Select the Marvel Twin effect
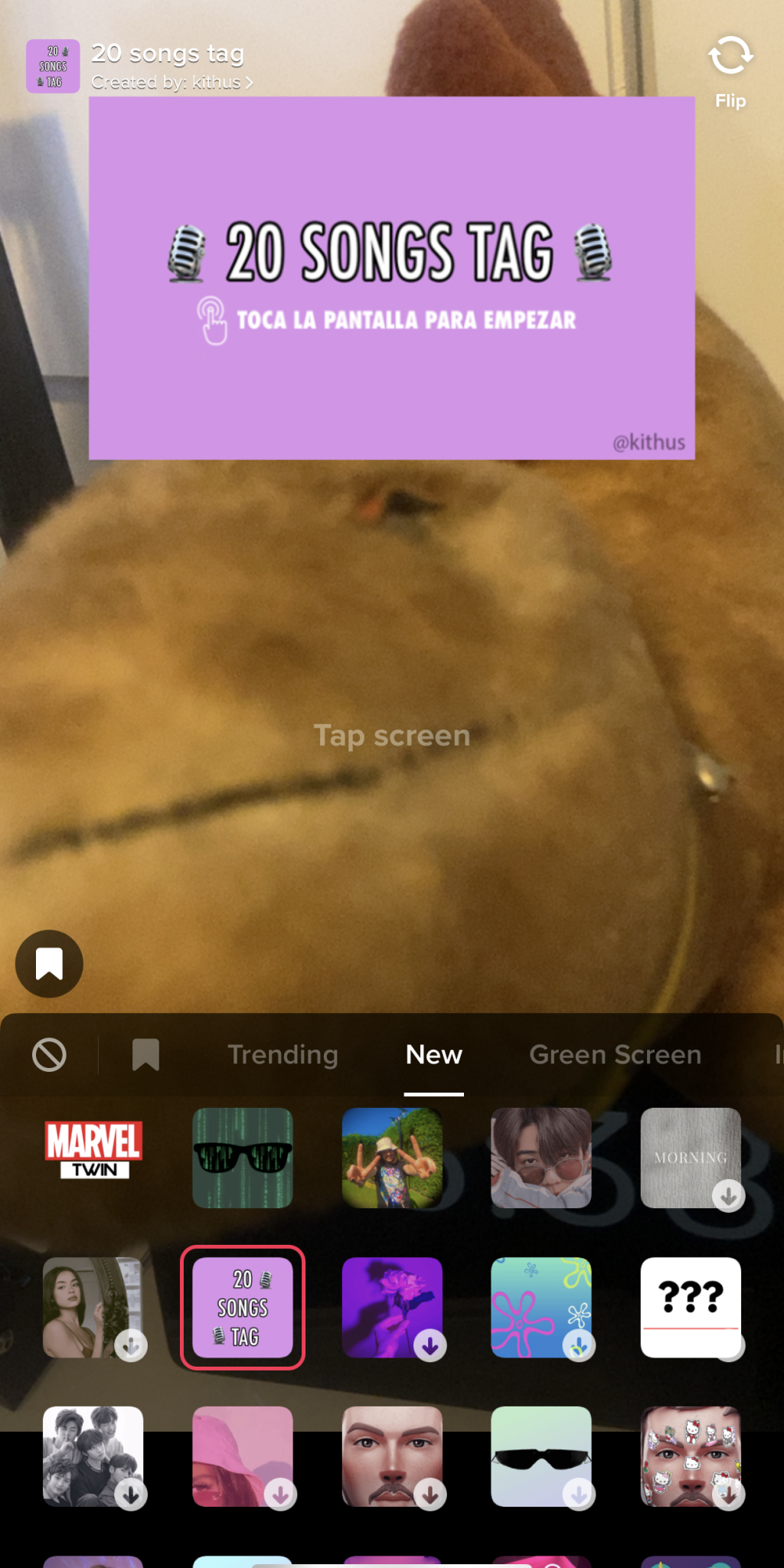Image resolution: width=784 pixels, height=1568 pixels. click(x=93, y=1157)
